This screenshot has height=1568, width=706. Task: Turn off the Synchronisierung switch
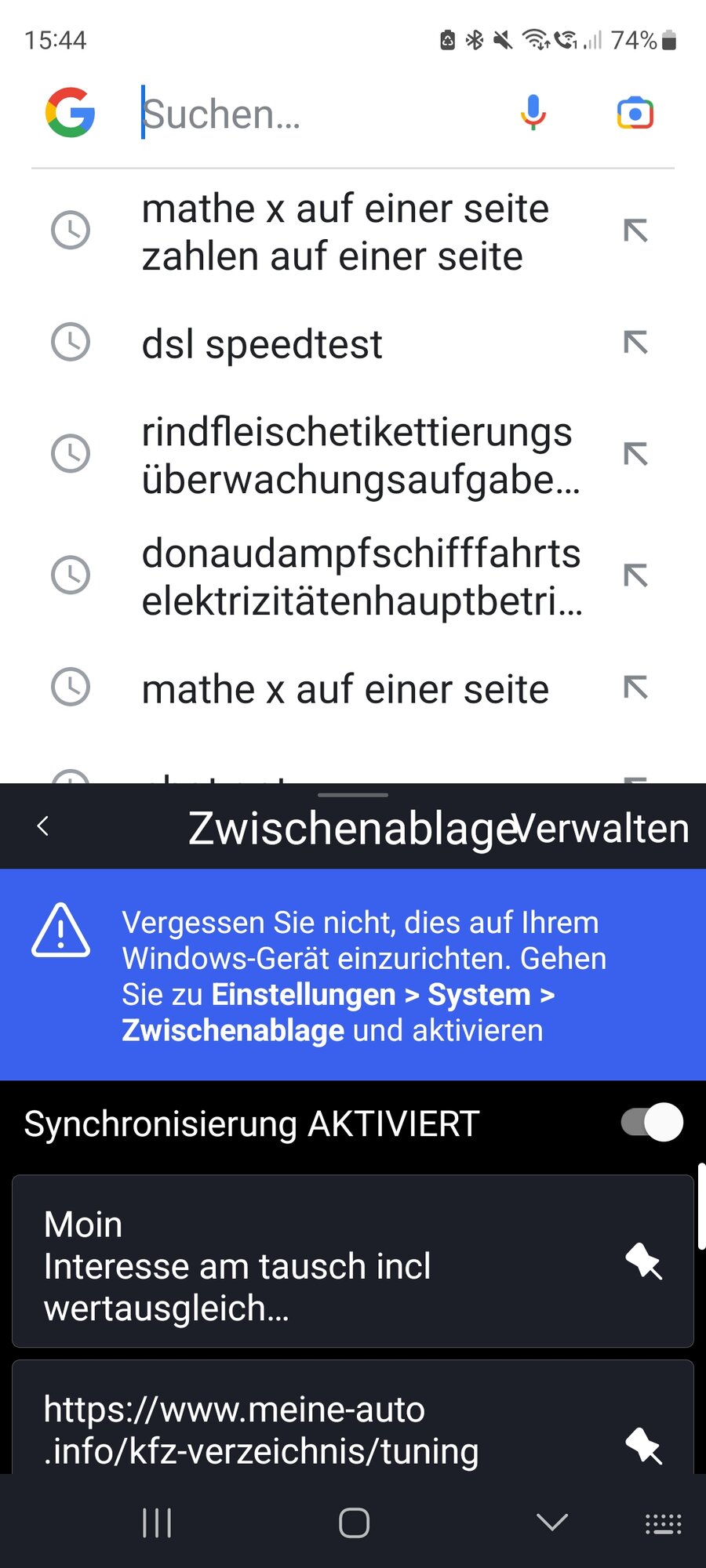coord(652,1123)
